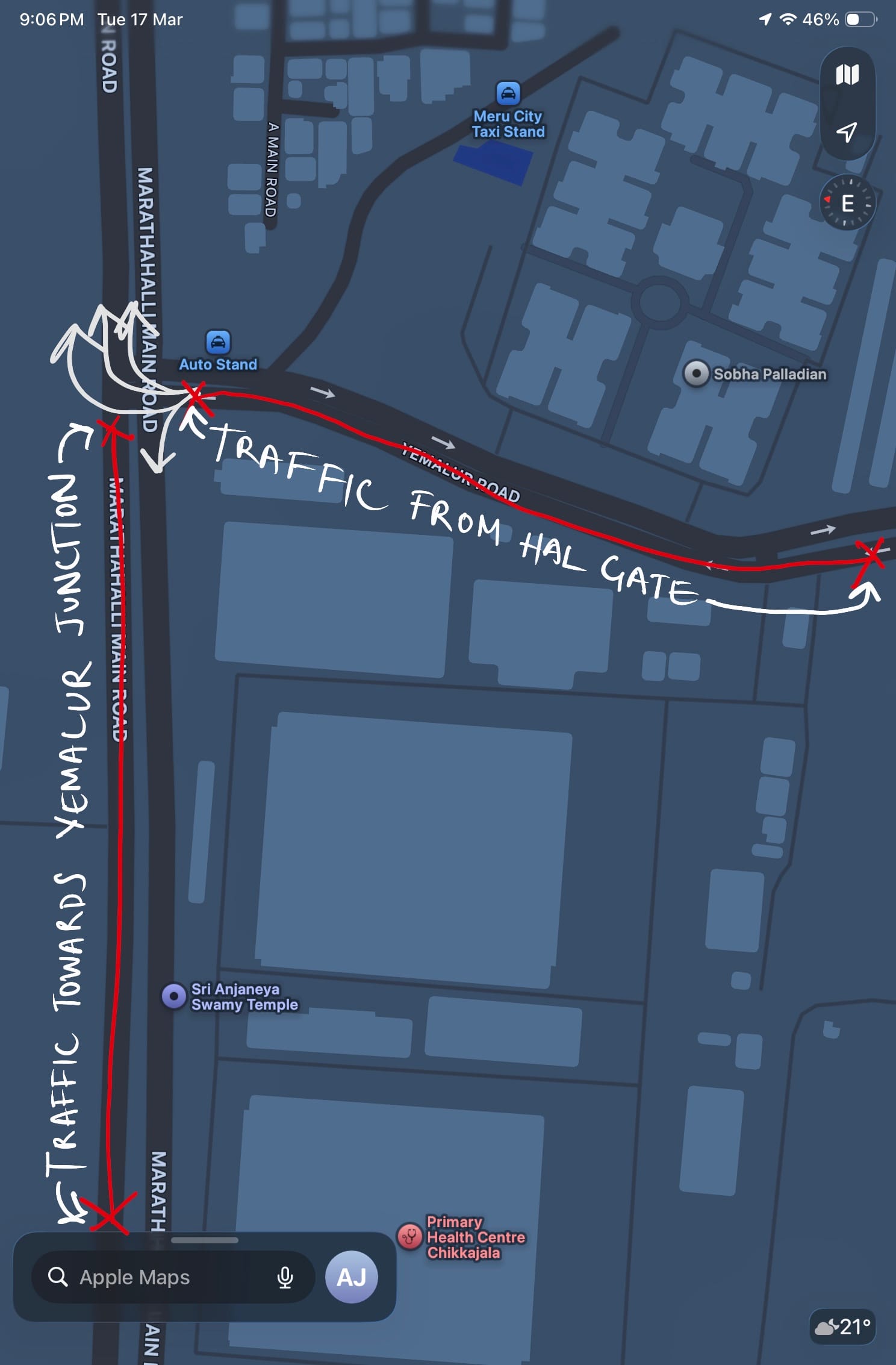Start voice search with the microphone

[285, 1276]
